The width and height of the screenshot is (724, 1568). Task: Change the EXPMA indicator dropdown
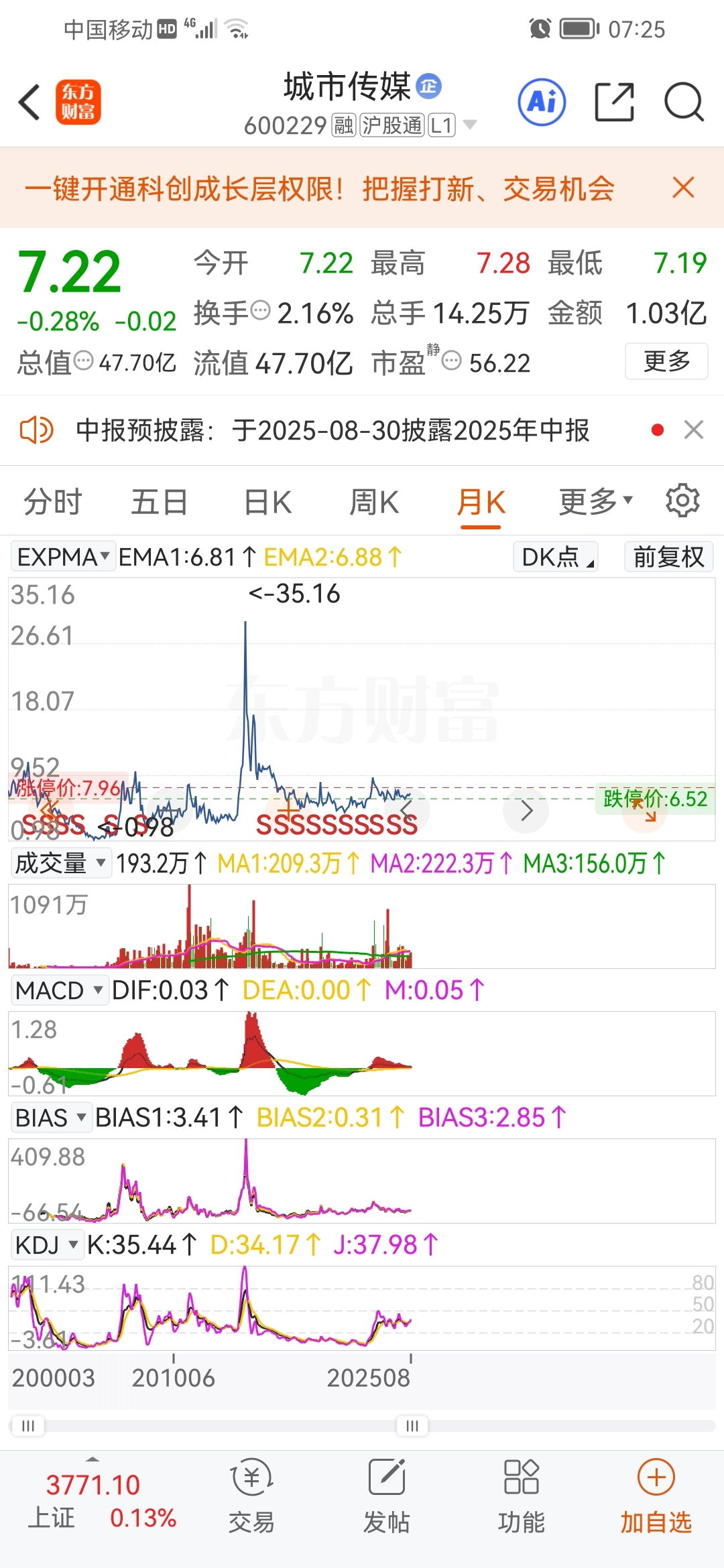click(x=63, y=557)
